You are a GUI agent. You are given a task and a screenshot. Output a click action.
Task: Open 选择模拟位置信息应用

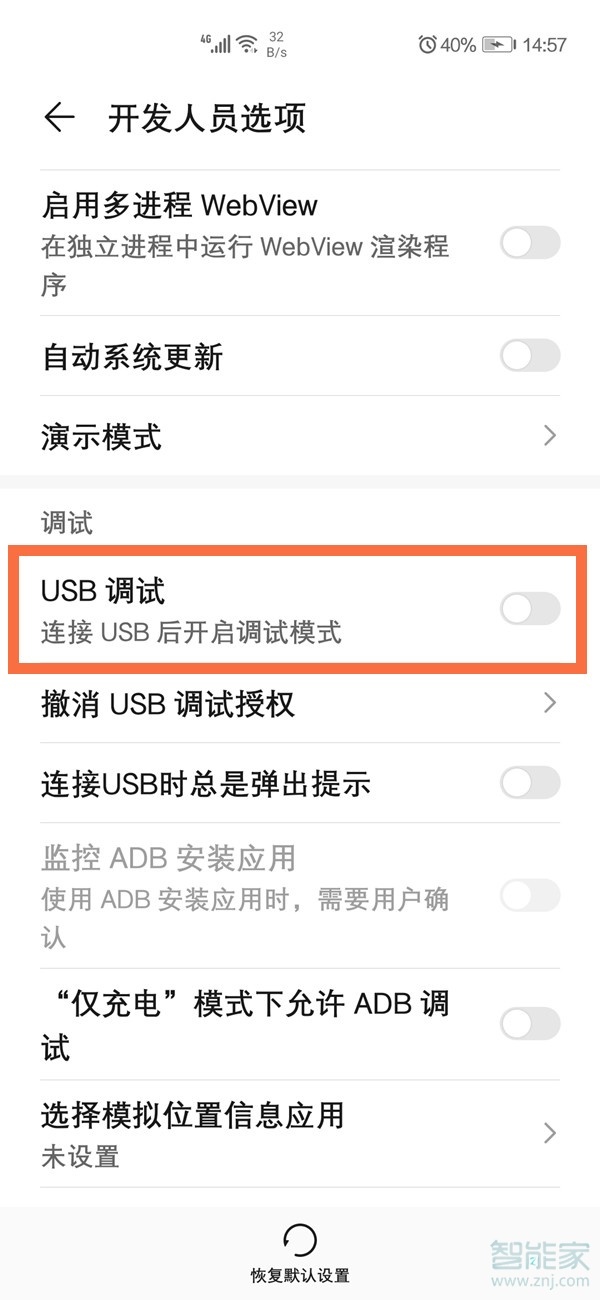click(x=300, y=1133)
